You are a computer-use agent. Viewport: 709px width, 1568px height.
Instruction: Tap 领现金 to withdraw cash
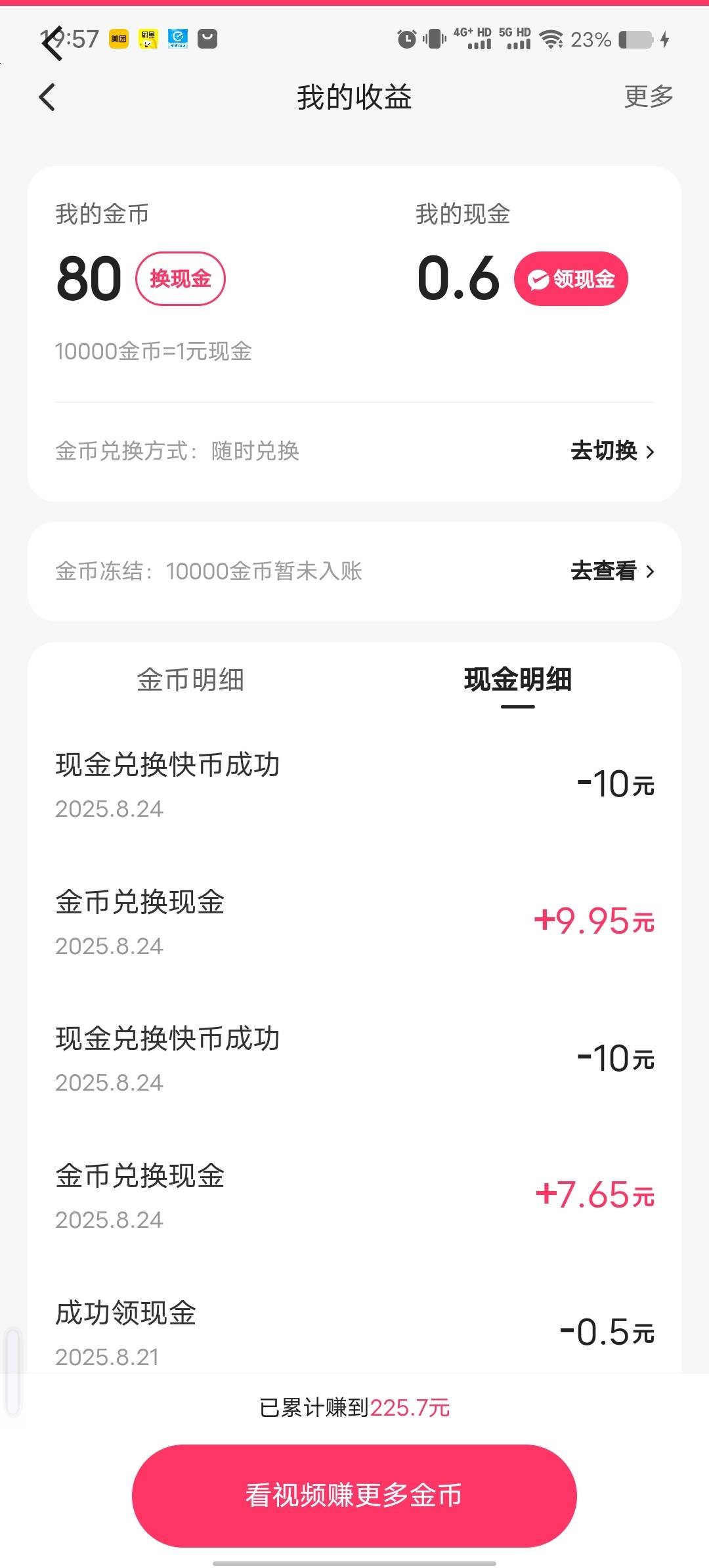tap(571, 278)
